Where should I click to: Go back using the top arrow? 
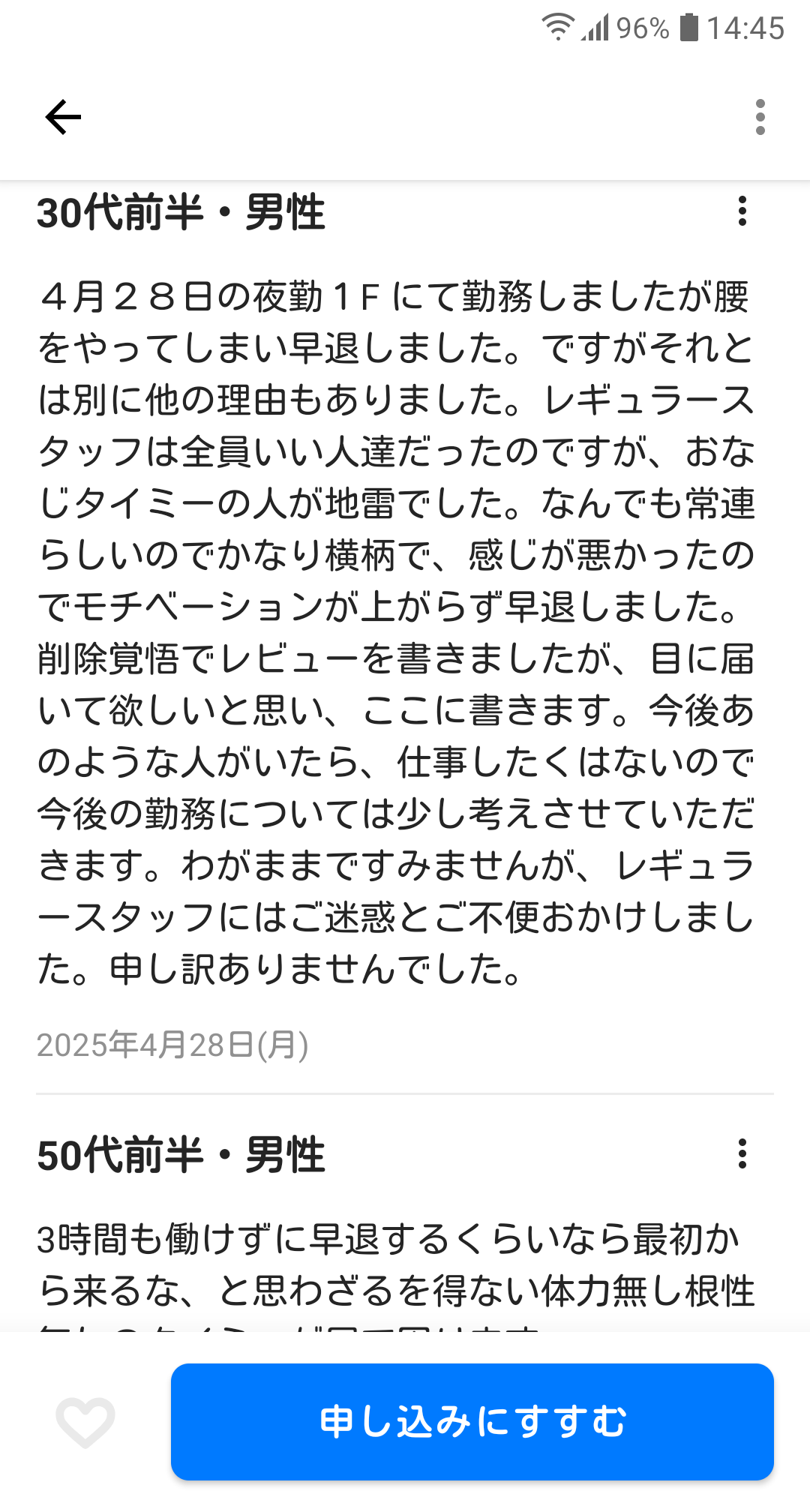point(63,117)
